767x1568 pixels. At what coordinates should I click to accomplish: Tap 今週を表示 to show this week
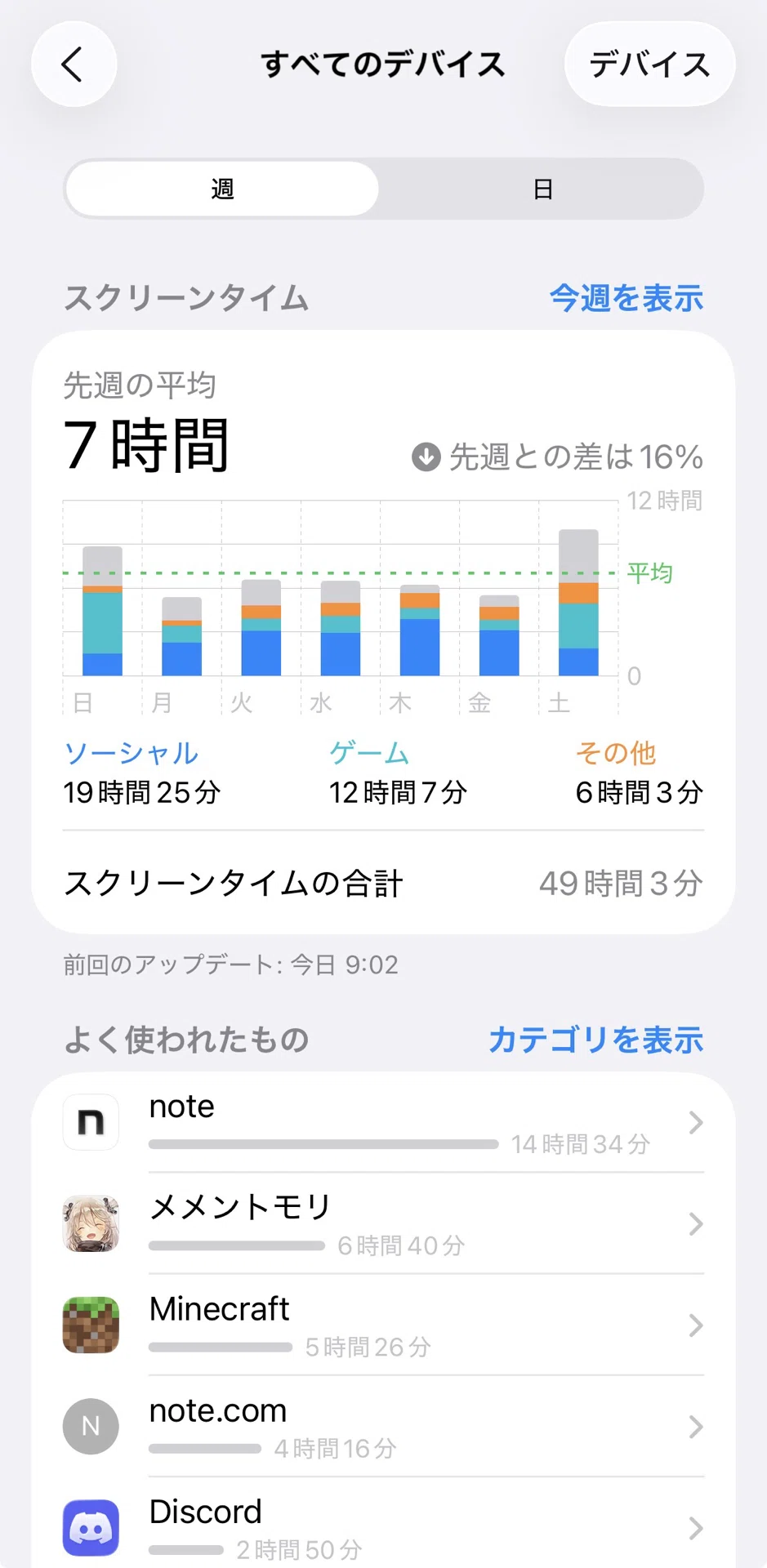click(x=626, y=298)
